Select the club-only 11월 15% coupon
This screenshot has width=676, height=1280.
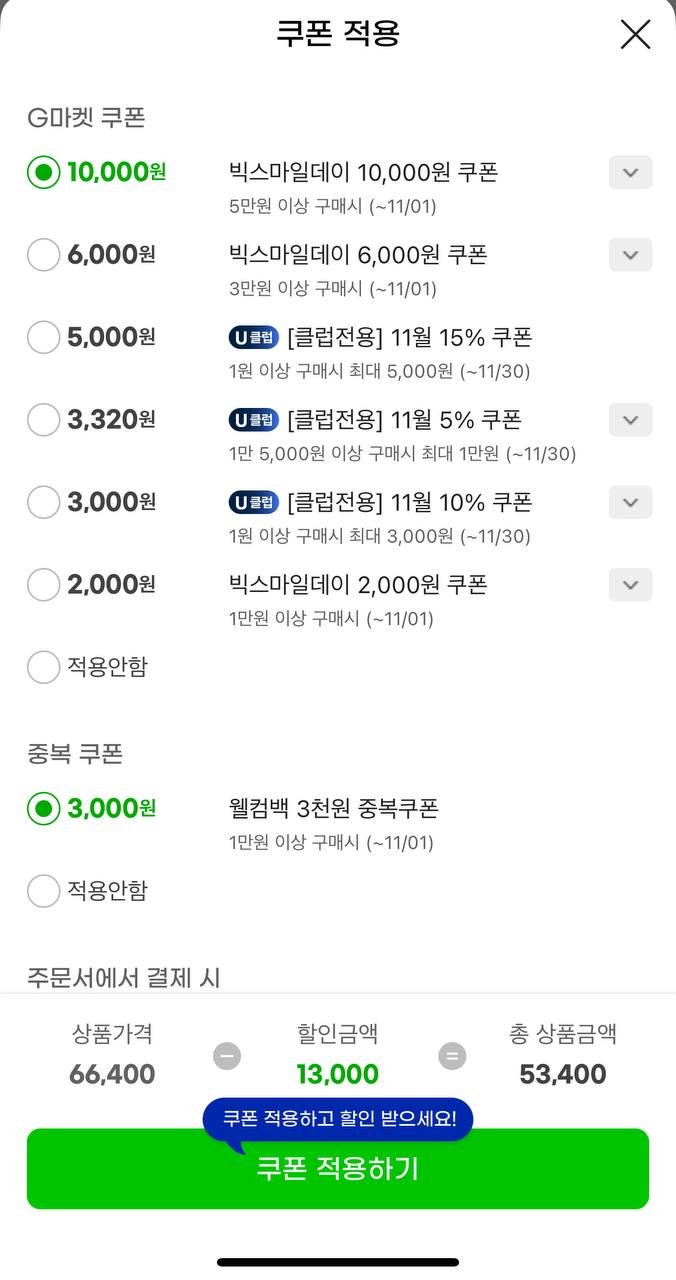point(43,337)
